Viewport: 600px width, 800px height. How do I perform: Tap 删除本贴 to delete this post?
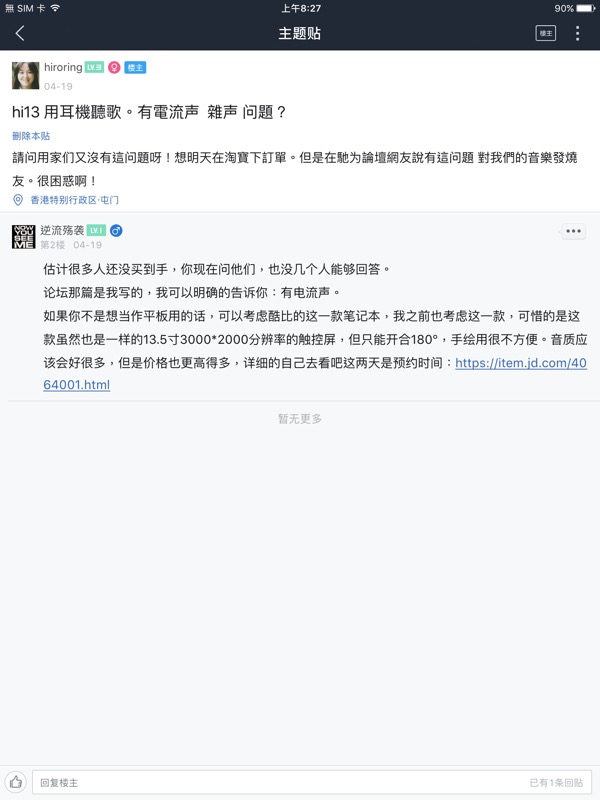(31, 136)
